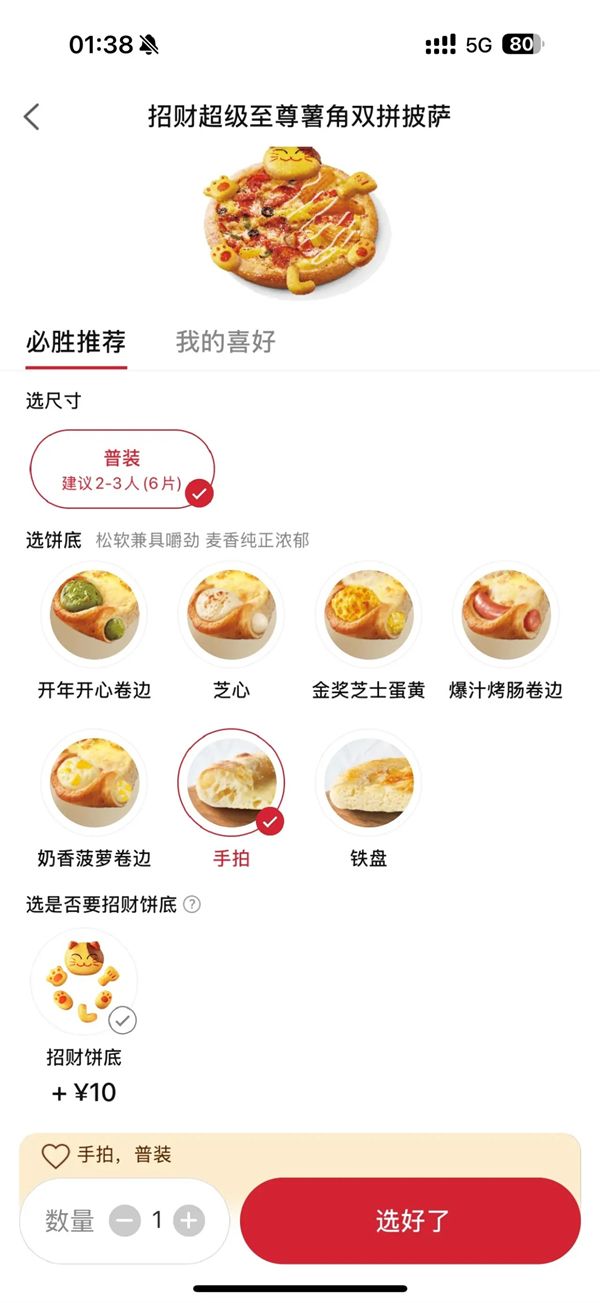Viewport: 600px width, 1303px height.
Task: Save 手拍，普装 as favorite with heart
Action: coord(56,1156)
